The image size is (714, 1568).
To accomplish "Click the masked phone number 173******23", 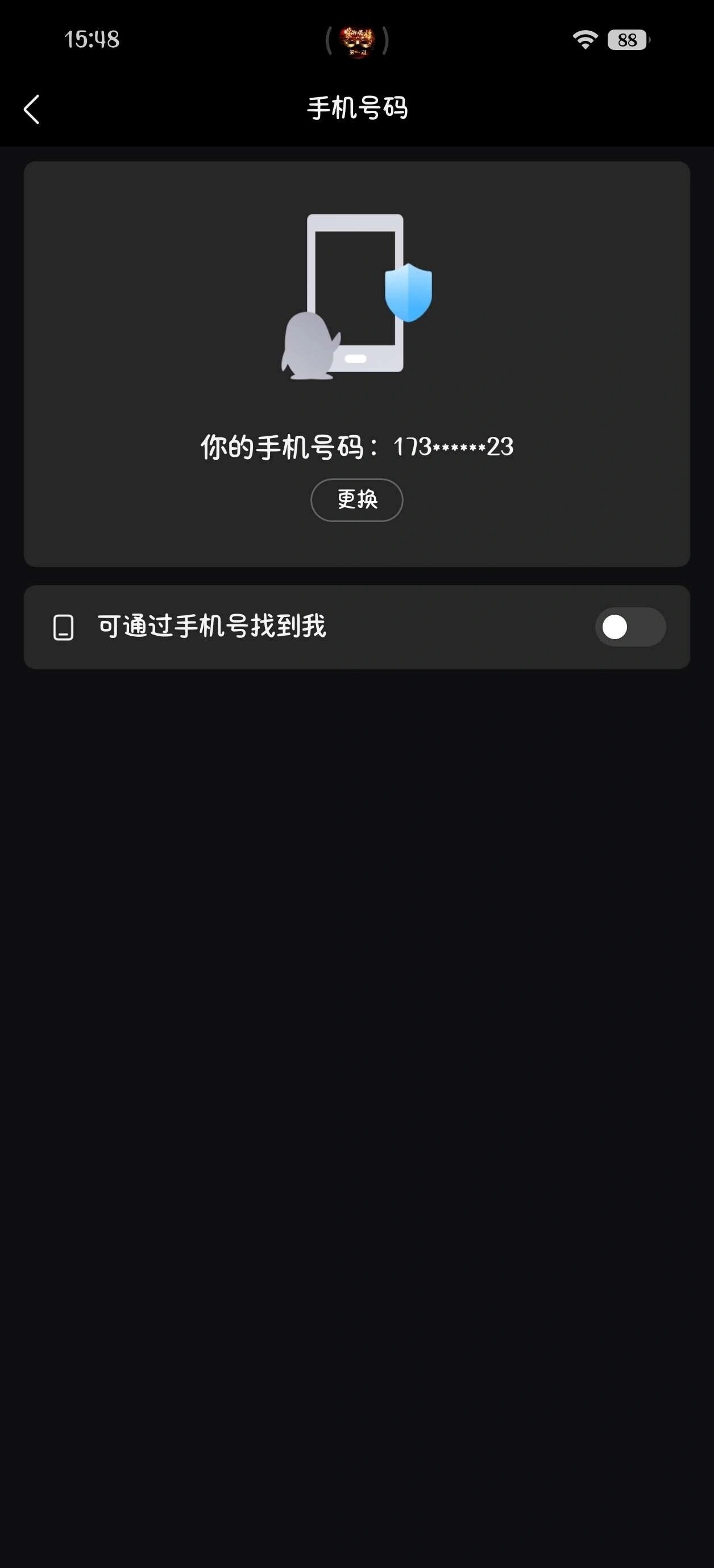I will point(453,448).
